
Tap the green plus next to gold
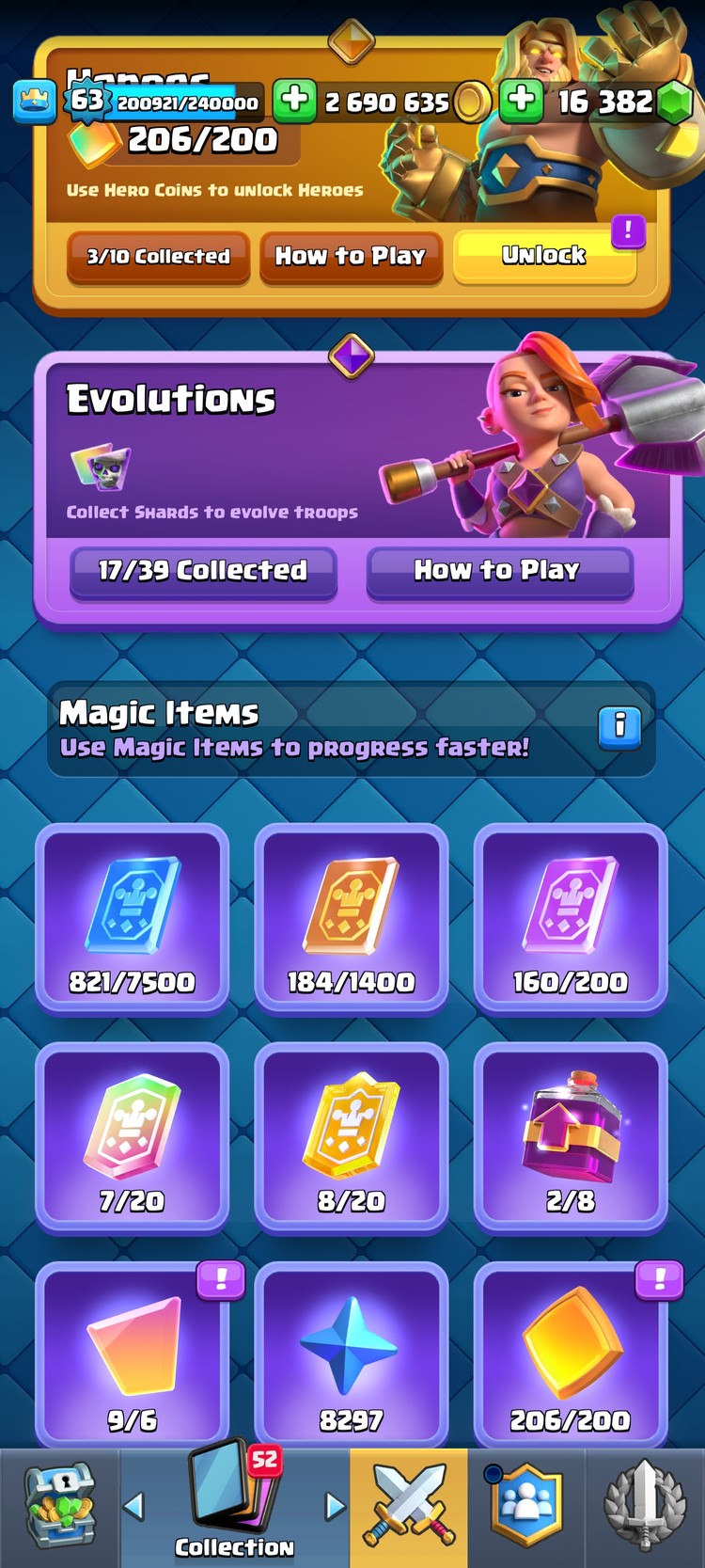(295, 100)
